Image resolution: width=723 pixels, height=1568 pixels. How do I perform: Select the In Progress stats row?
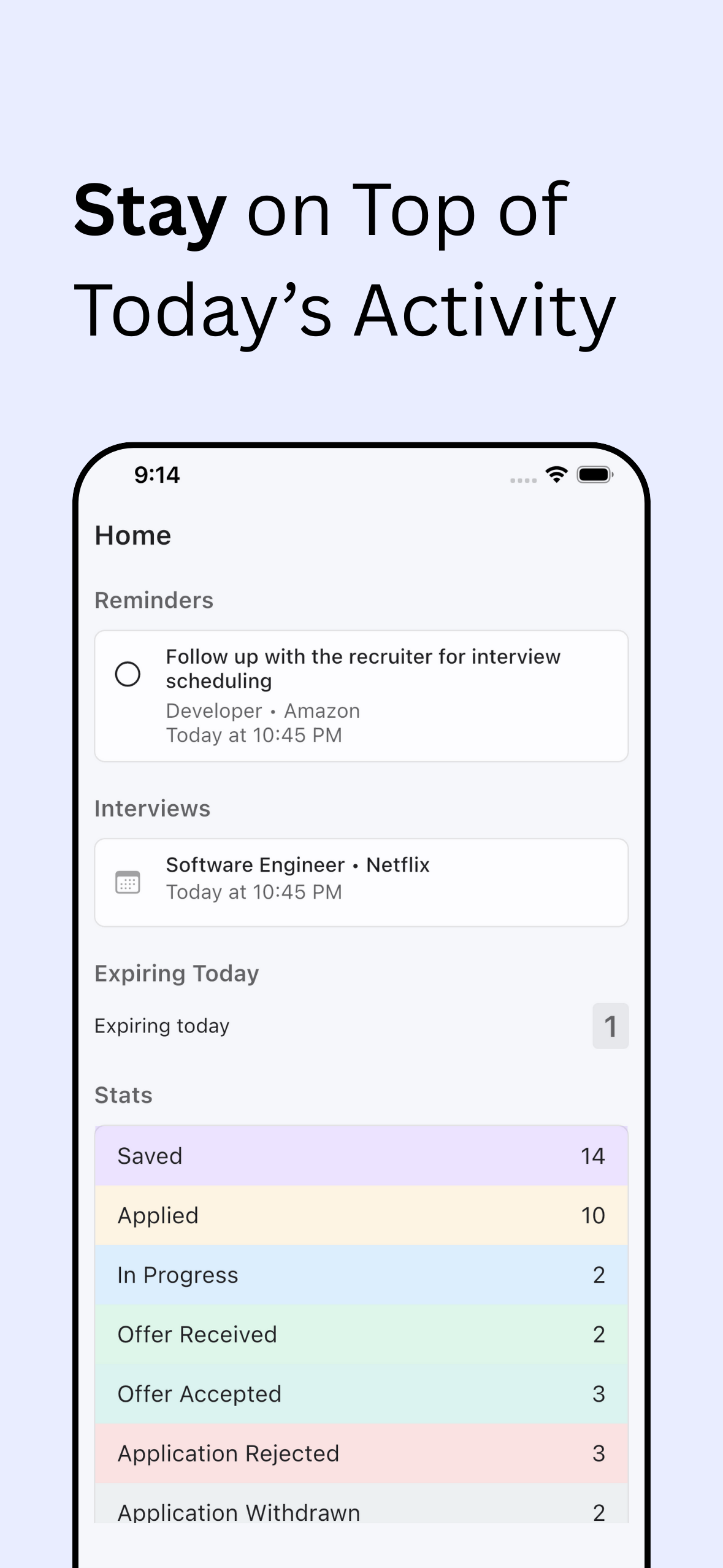coord(362,1274)
